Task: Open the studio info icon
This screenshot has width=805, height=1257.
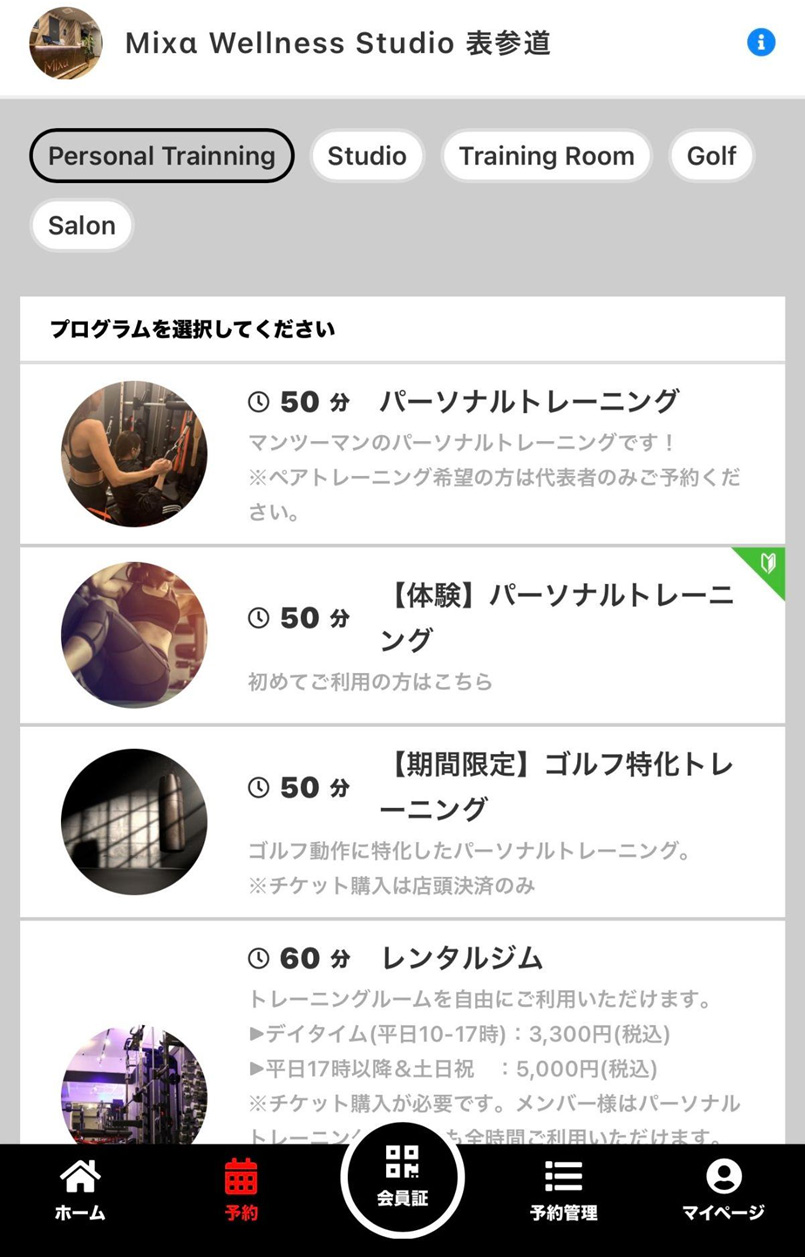Action: pyautogui.click(x=761, y=42)
